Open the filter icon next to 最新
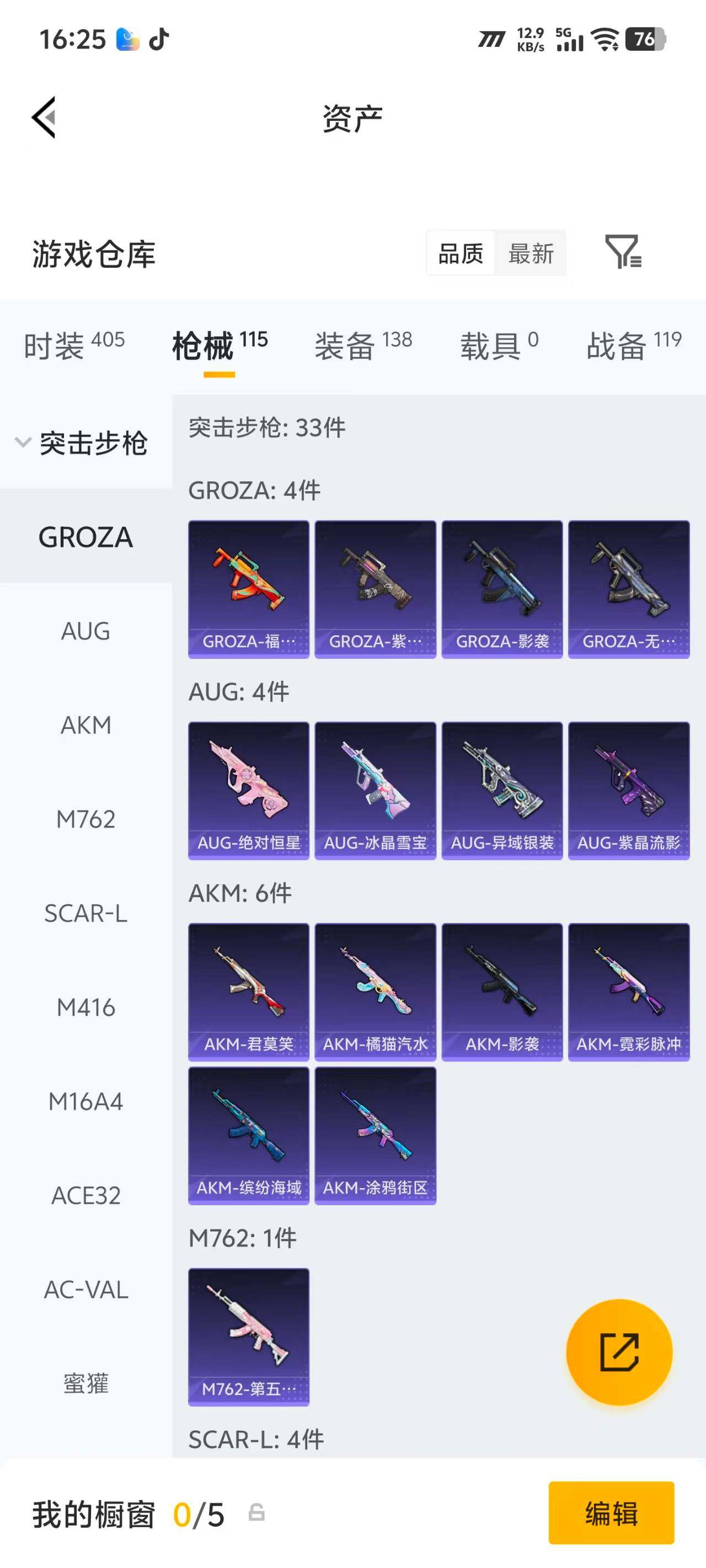 [623, 251]
